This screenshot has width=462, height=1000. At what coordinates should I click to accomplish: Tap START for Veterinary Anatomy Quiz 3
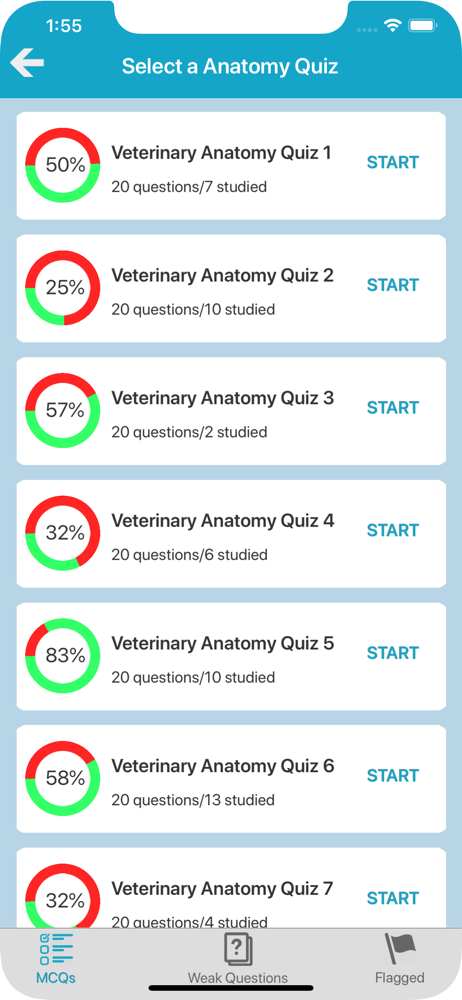point(392,408)
